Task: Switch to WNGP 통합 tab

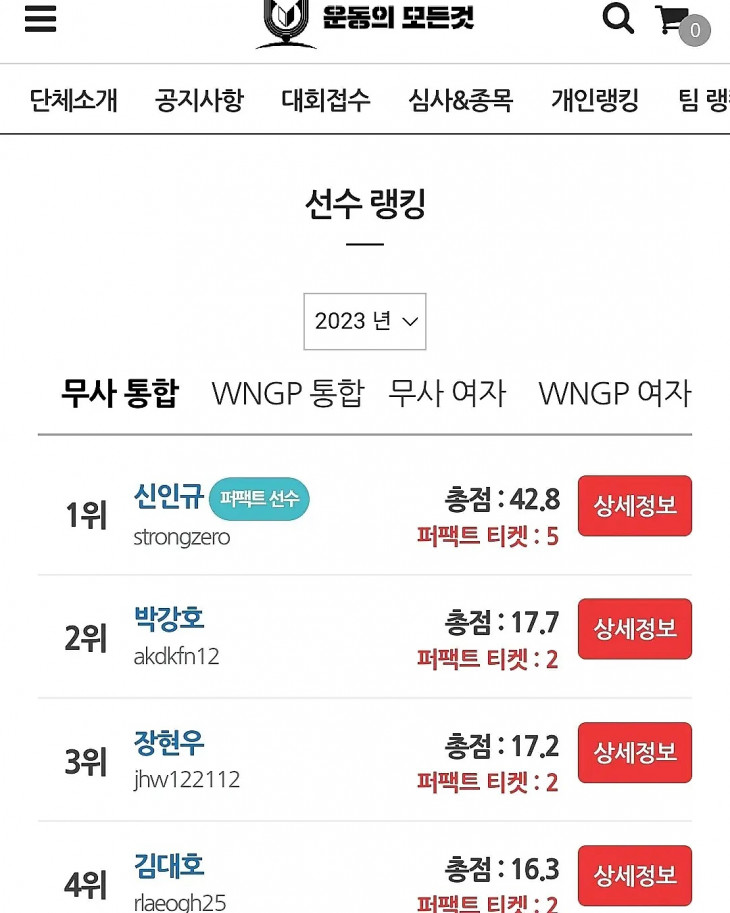Action: click(x=288, y=393)
